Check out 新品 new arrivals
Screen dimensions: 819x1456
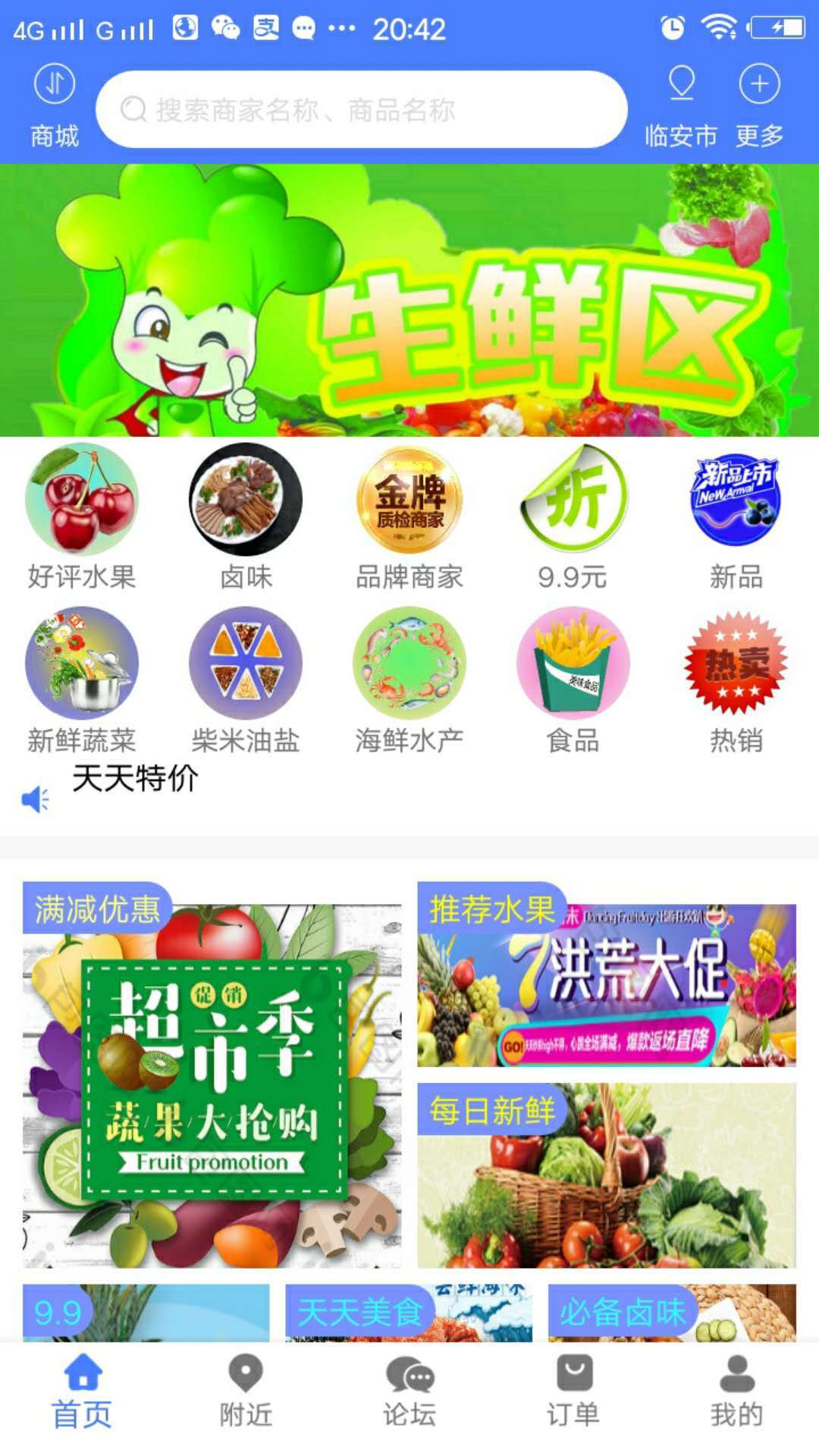pos(736,517)
